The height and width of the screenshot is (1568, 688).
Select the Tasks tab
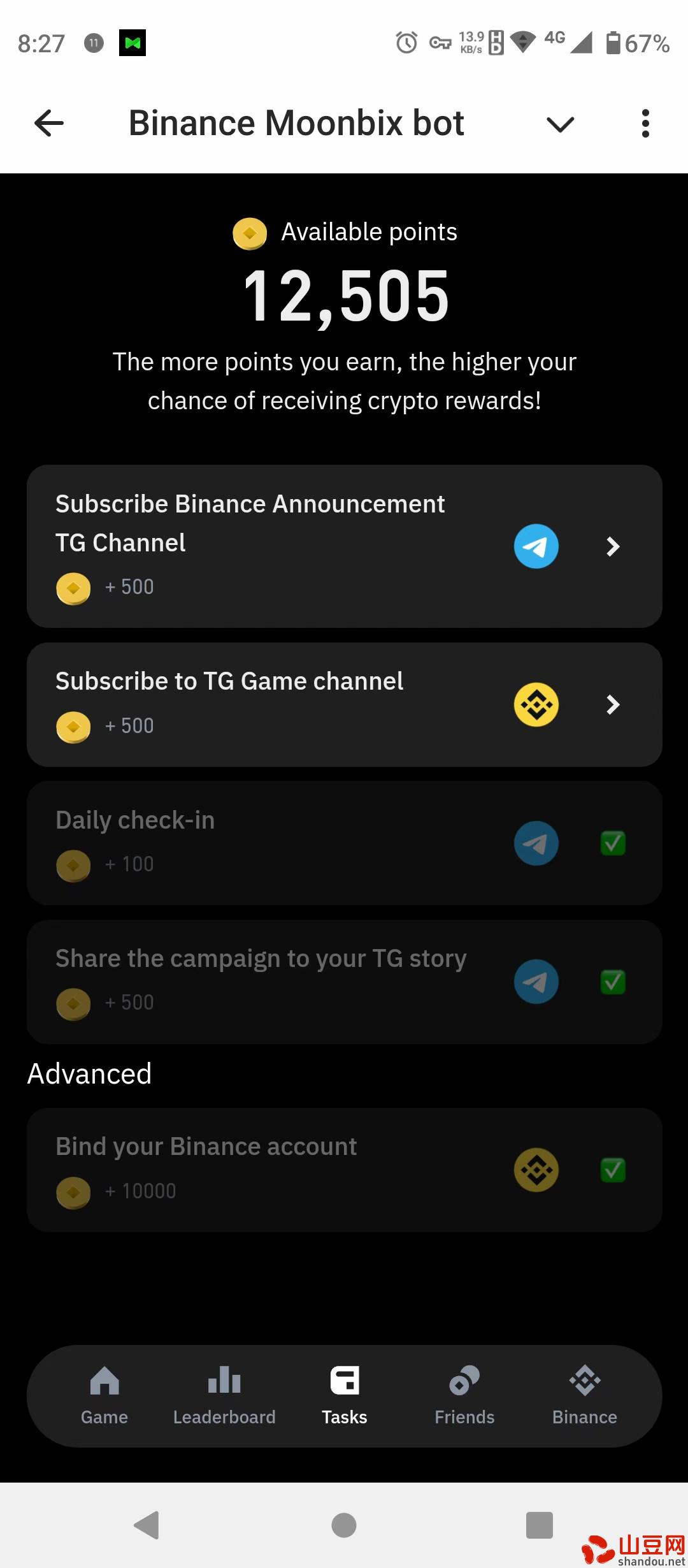(345, 1396)
